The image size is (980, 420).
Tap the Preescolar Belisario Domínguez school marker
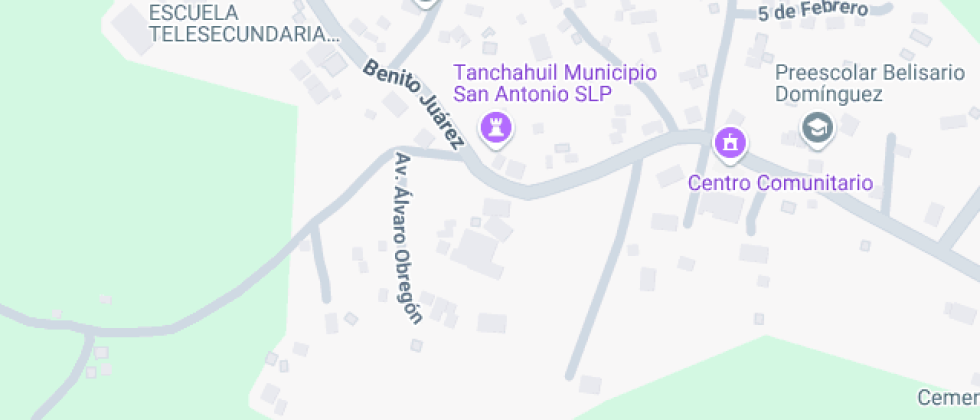point(818,128)
